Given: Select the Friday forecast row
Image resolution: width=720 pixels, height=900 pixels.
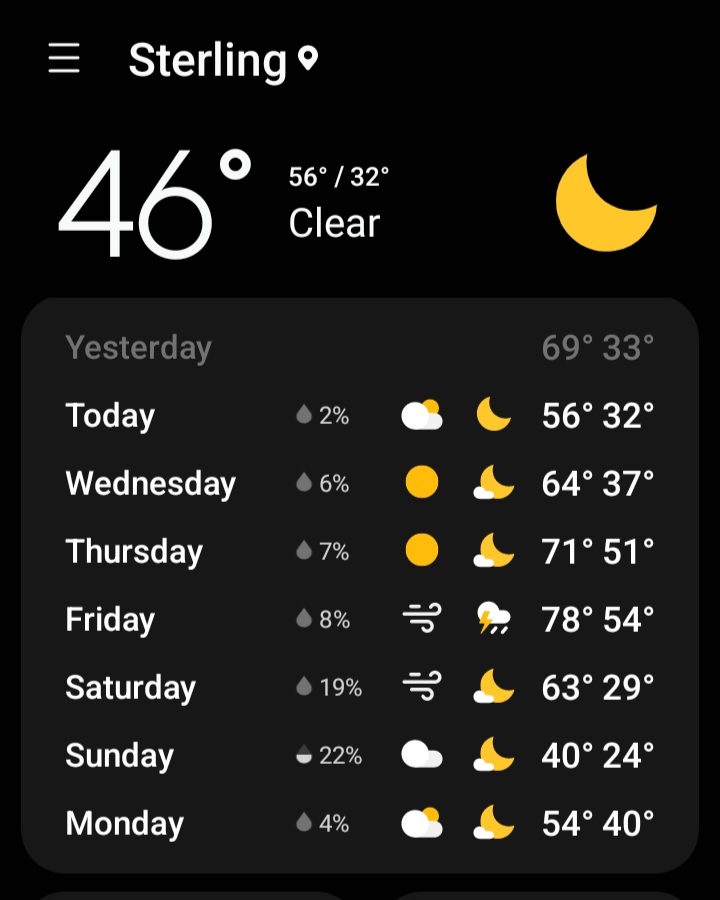Looking at the screenshot, I should pos(360,620).
